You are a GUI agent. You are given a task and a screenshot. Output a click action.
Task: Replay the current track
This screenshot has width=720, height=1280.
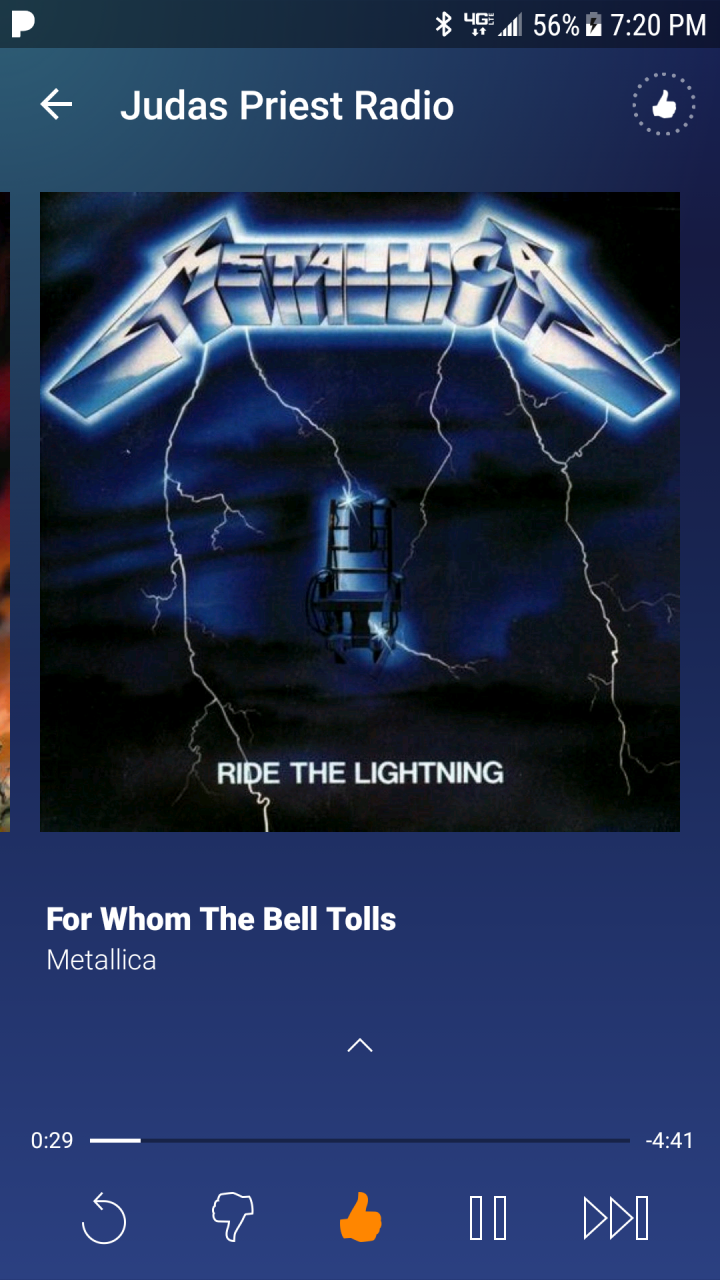pos(104,1219)
